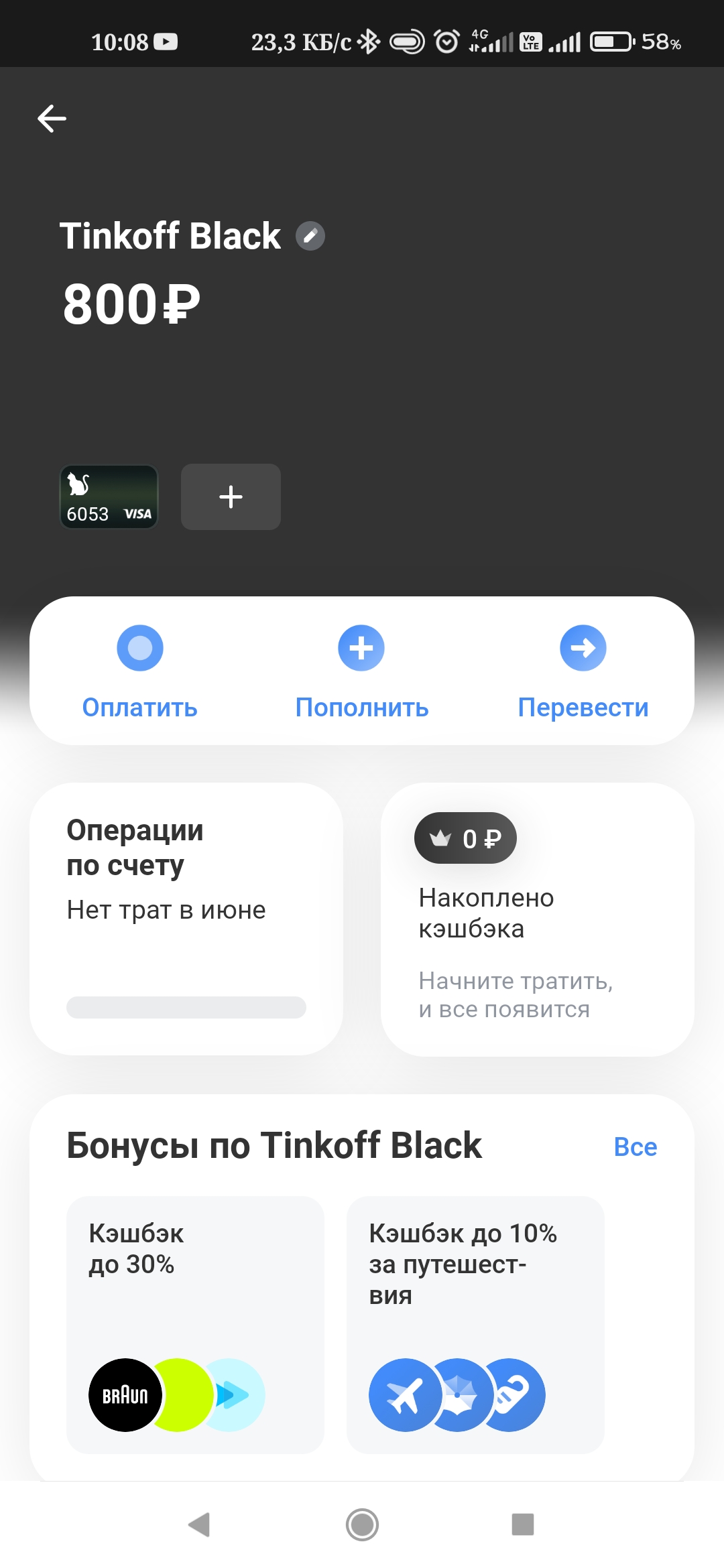Show all bonuses via Все link
This screenshot has height=1568, width=724.
click(x=635, y=1147)
